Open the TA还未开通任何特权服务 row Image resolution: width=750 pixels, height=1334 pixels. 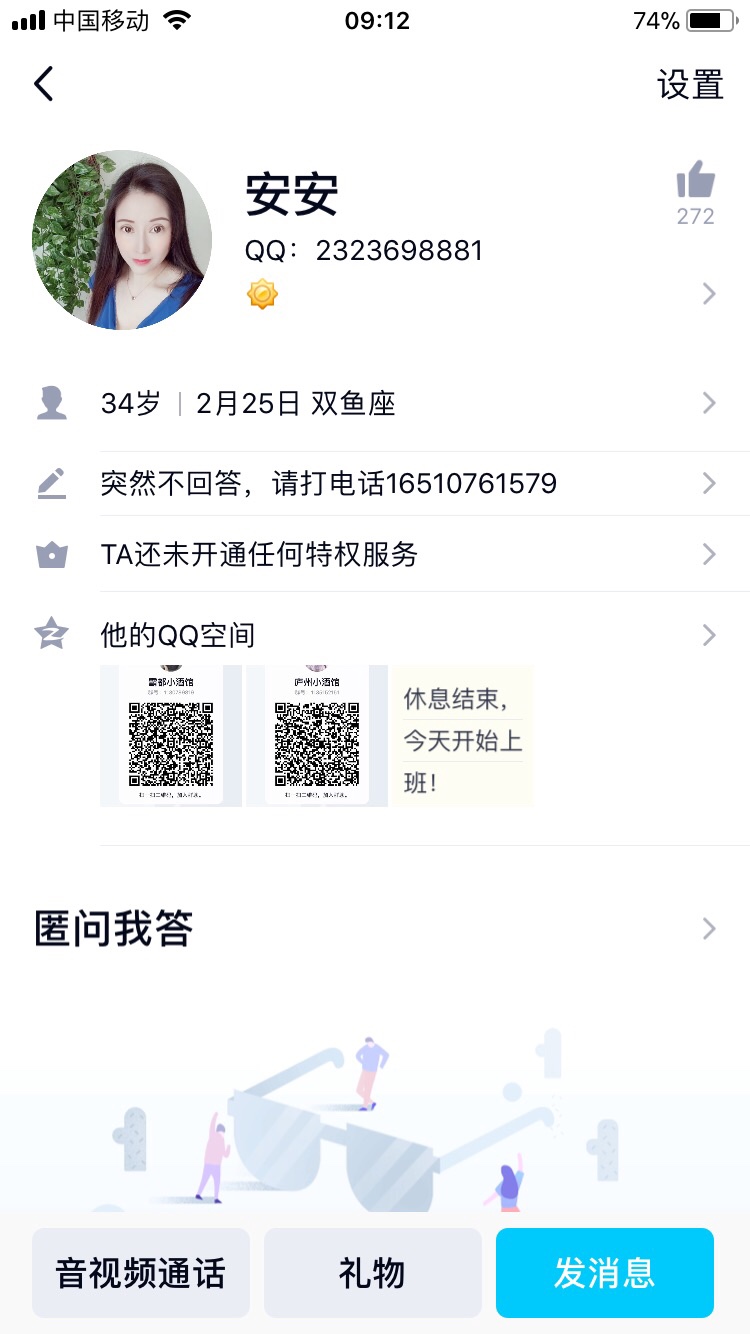point(400,555)
